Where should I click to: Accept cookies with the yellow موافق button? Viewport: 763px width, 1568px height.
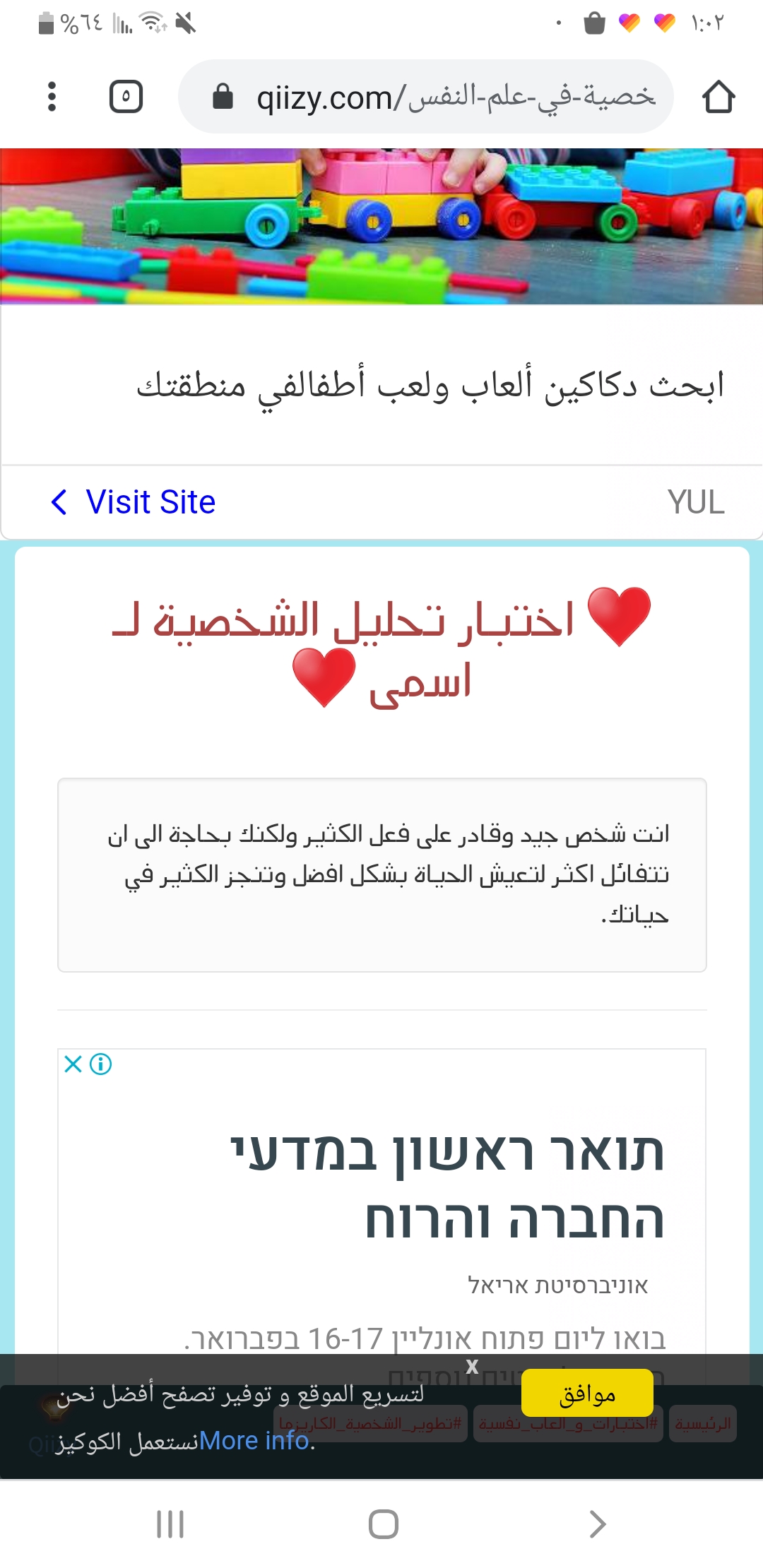(586, 1394)
